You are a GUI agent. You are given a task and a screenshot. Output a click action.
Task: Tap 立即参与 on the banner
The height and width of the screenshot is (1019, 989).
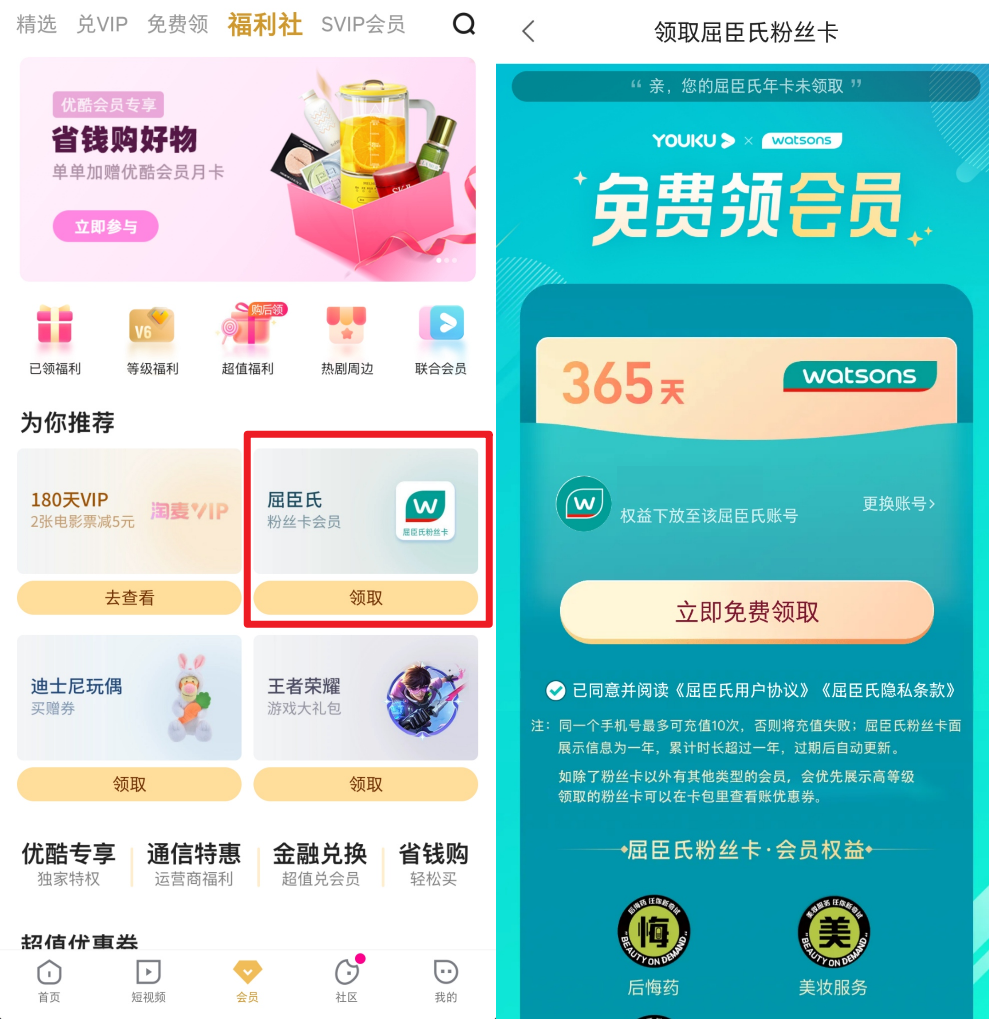[106, 227]
